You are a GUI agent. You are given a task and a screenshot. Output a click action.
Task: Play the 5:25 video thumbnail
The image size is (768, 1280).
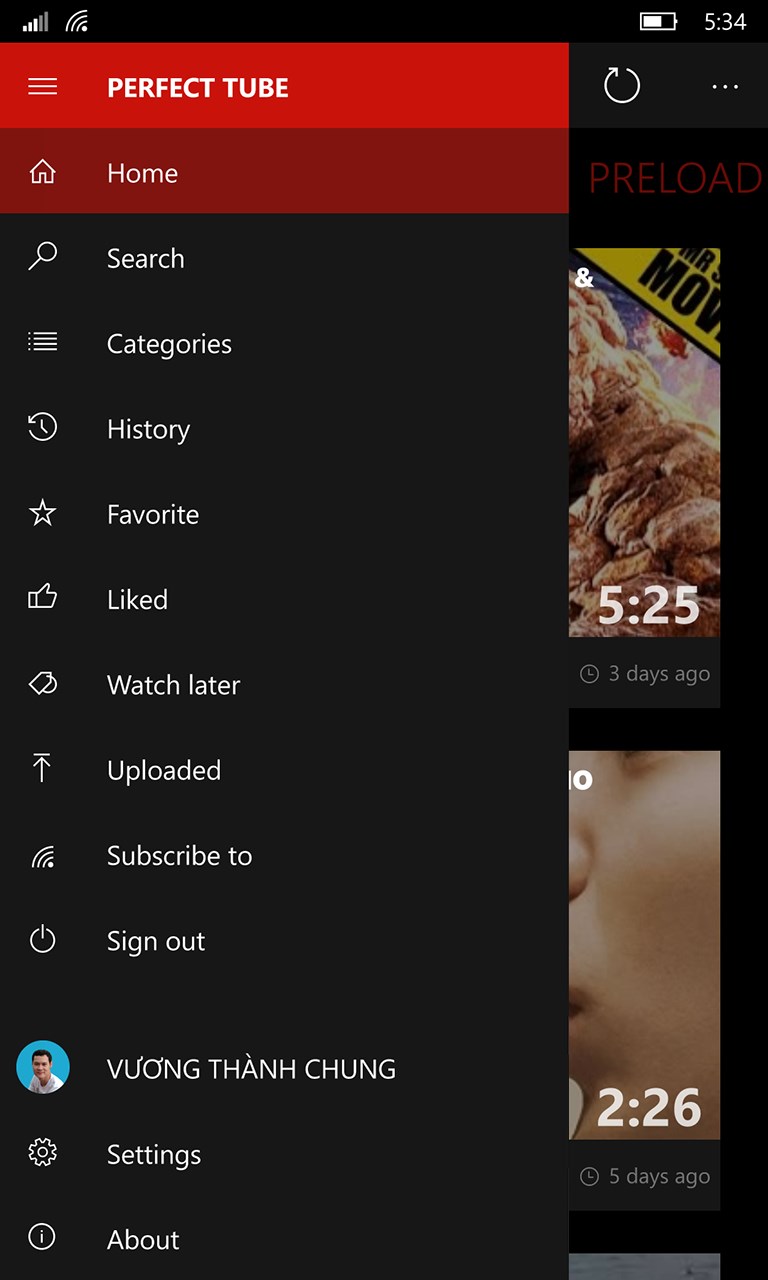click(645, 442)
